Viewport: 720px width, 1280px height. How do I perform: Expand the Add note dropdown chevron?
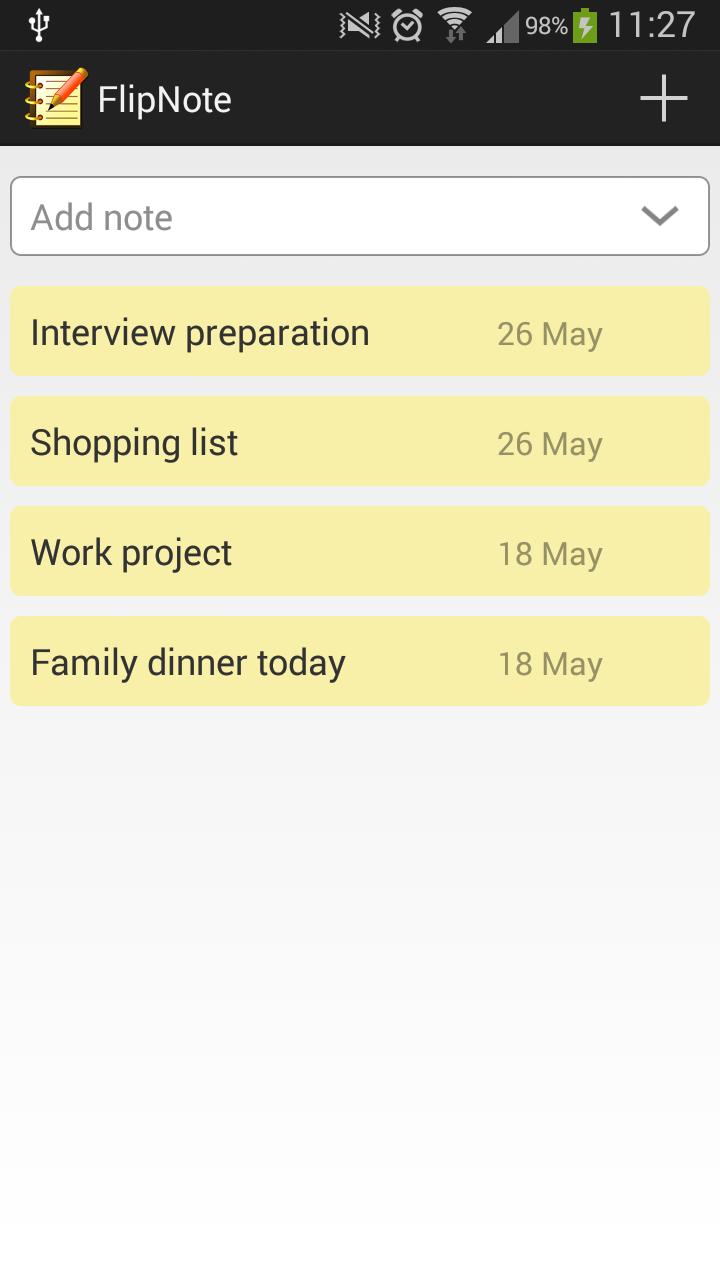coord(660,216)
